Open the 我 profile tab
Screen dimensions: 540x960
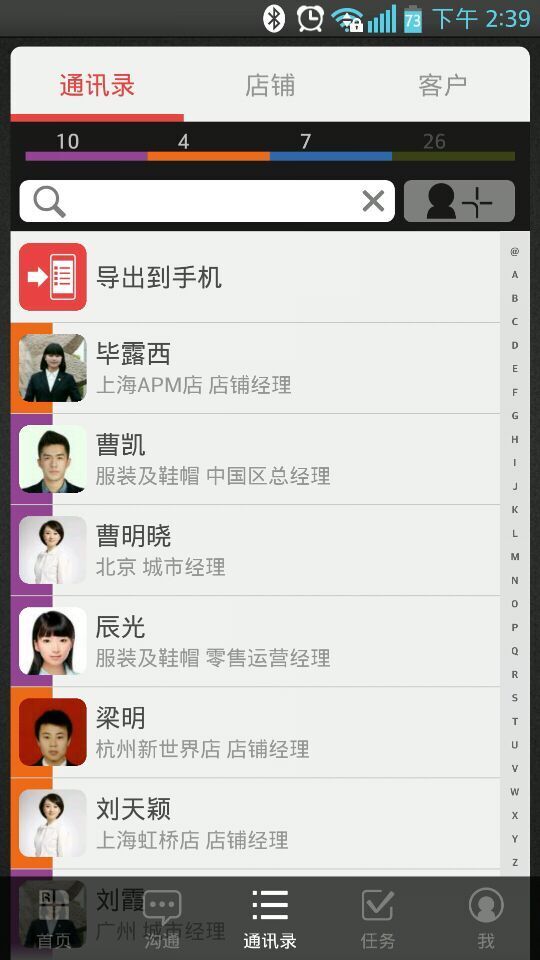486,918
